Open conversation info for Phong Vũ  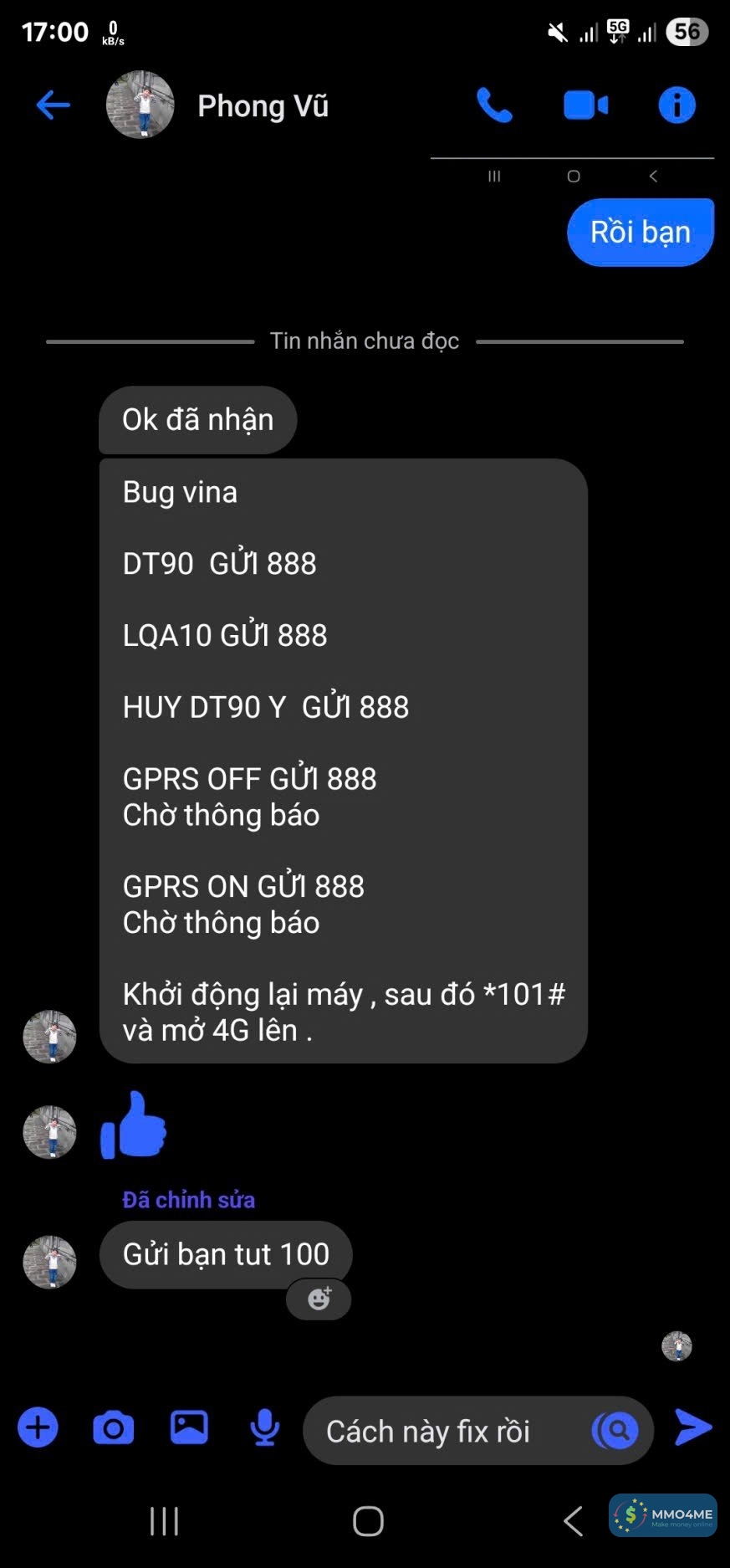click(x=676, y=105)
